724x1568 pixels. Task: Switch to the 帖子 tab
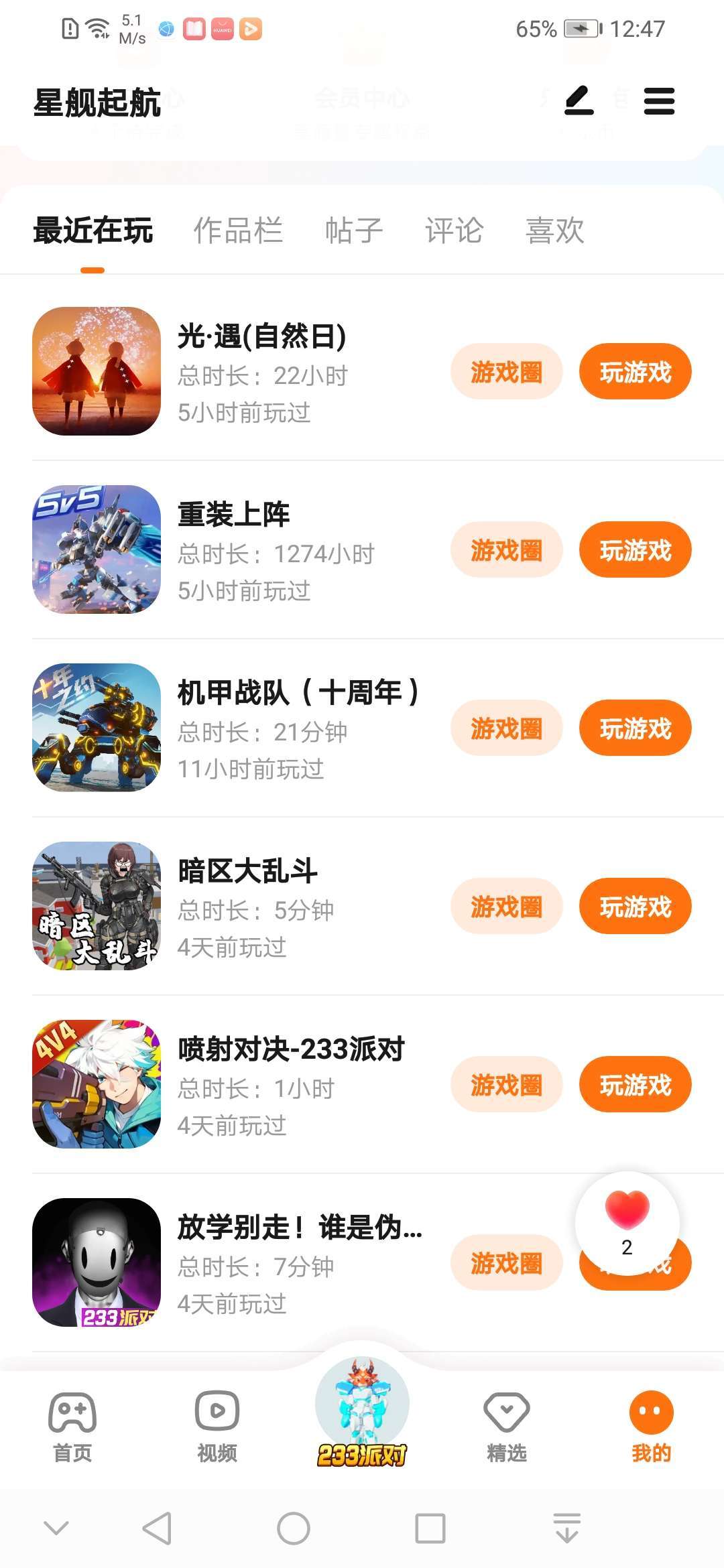pos(353,231)
